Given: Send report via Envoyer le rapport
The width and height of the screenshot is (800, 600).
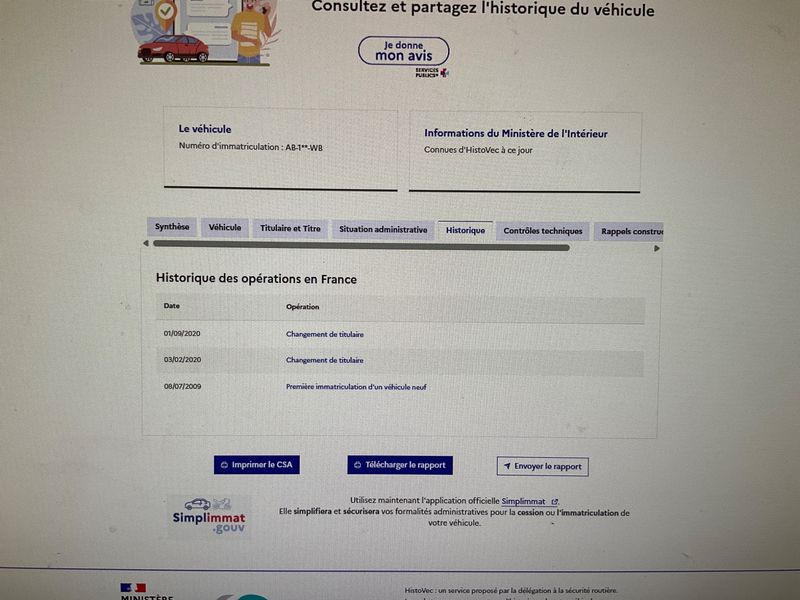Looking at the screenshot, I should pyautogui.click(x=542, y=466).
